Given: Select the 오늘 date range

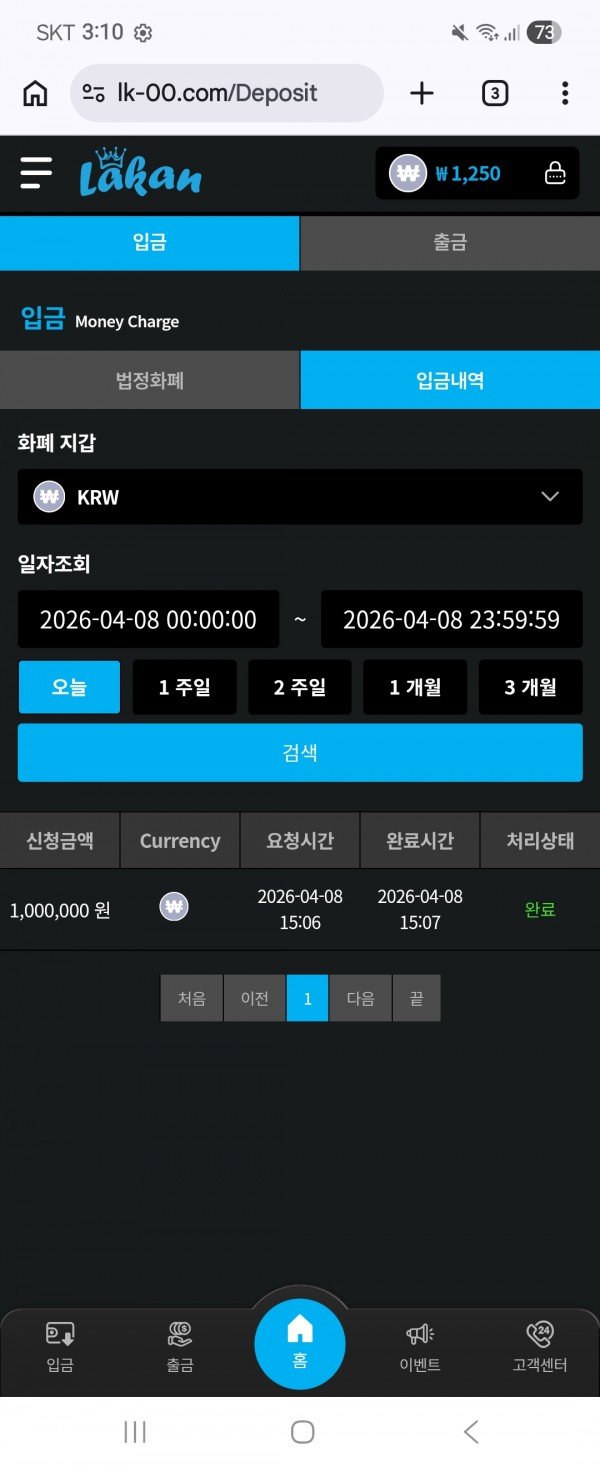Looking at the screenshot, I should [x=69, y=687].
